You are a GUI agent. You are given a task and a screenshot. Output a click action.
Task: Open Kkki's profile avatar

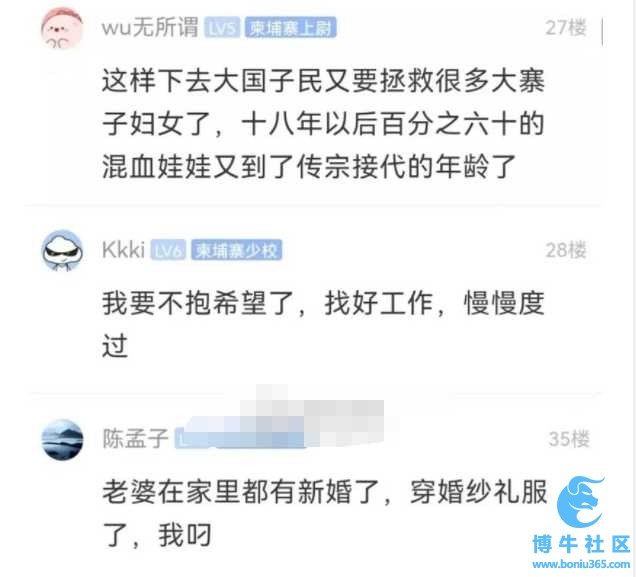[x=62, y=250]
